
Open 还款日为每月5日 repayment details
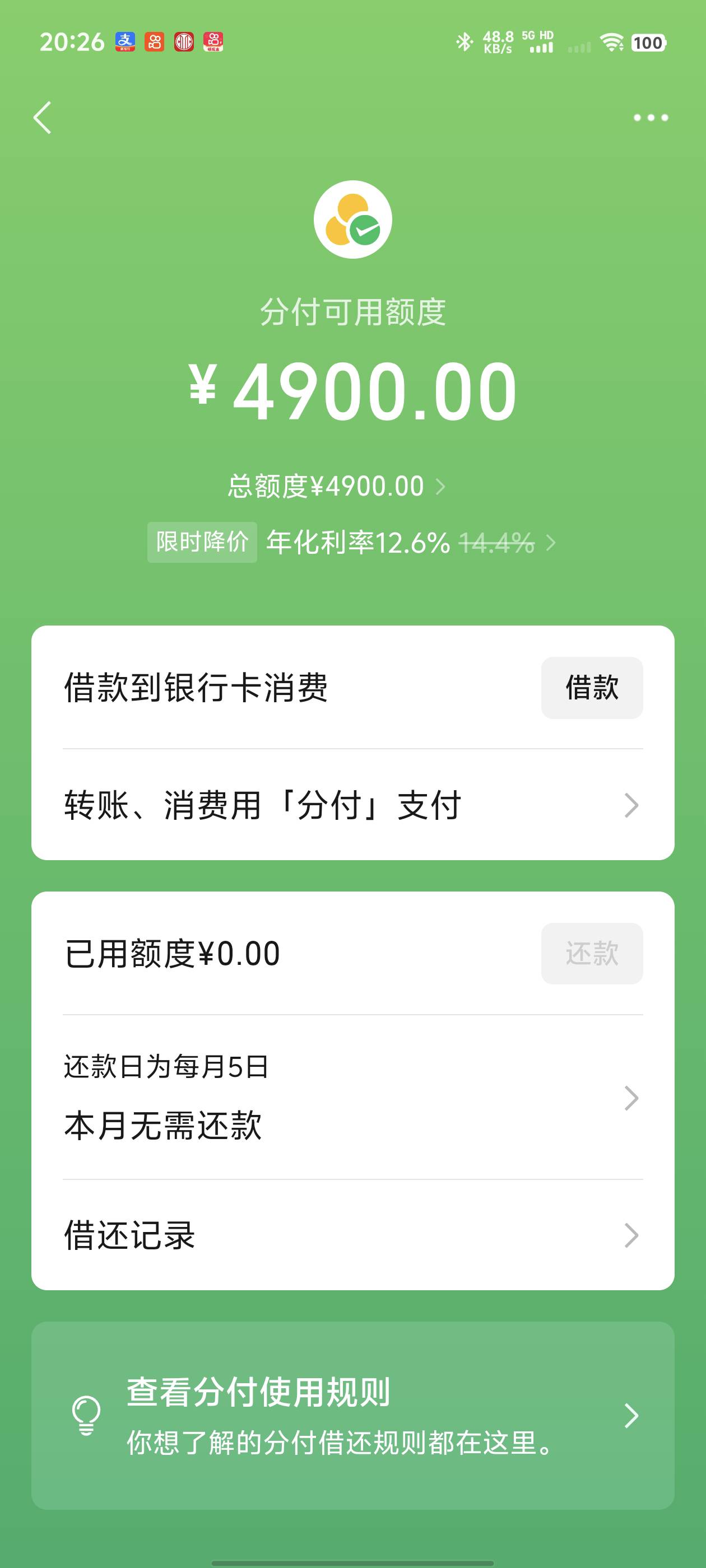[x=352, y=1097]
